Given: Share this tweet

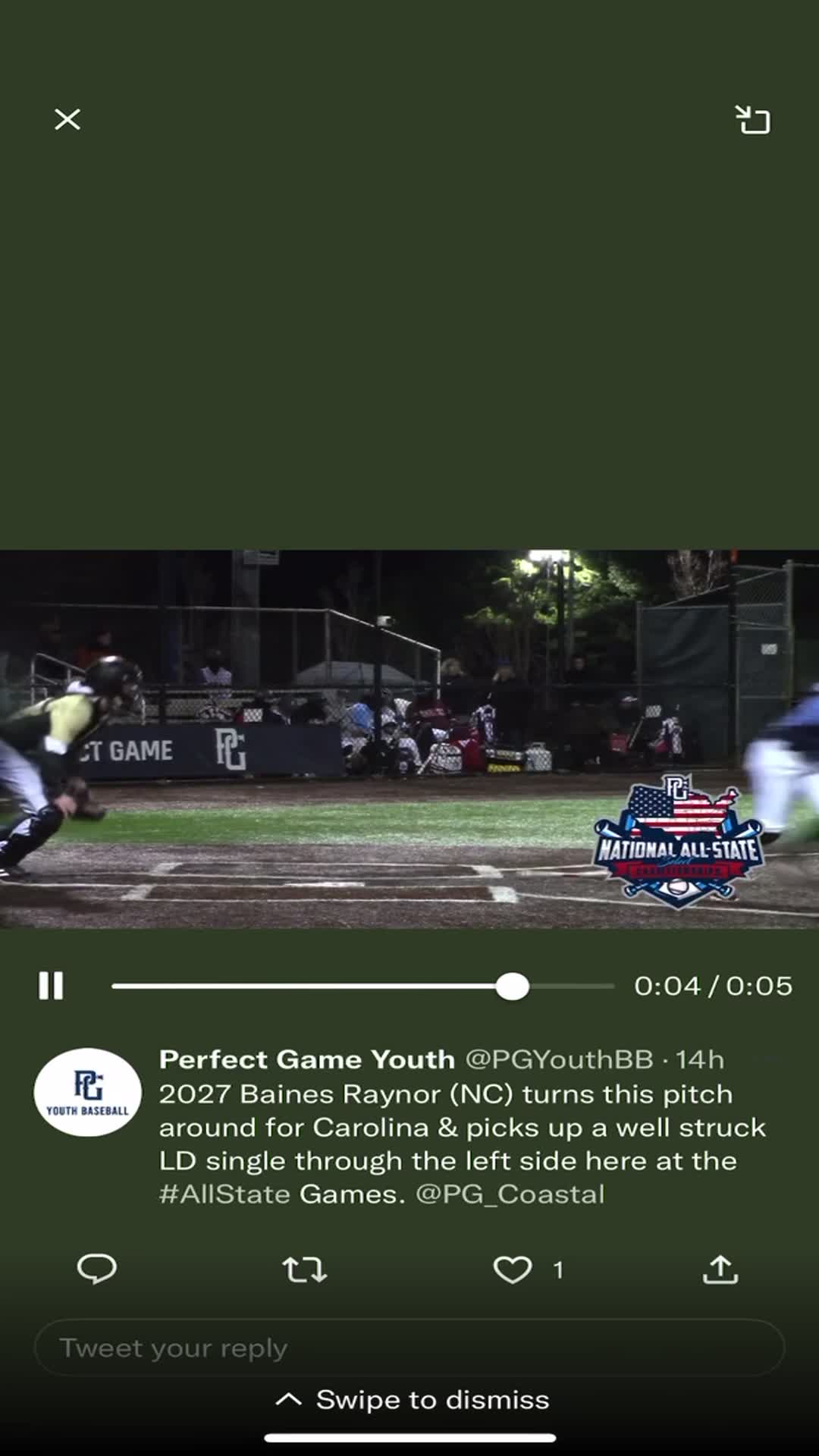Looking at the screenshot, I should coord(720,1269).
